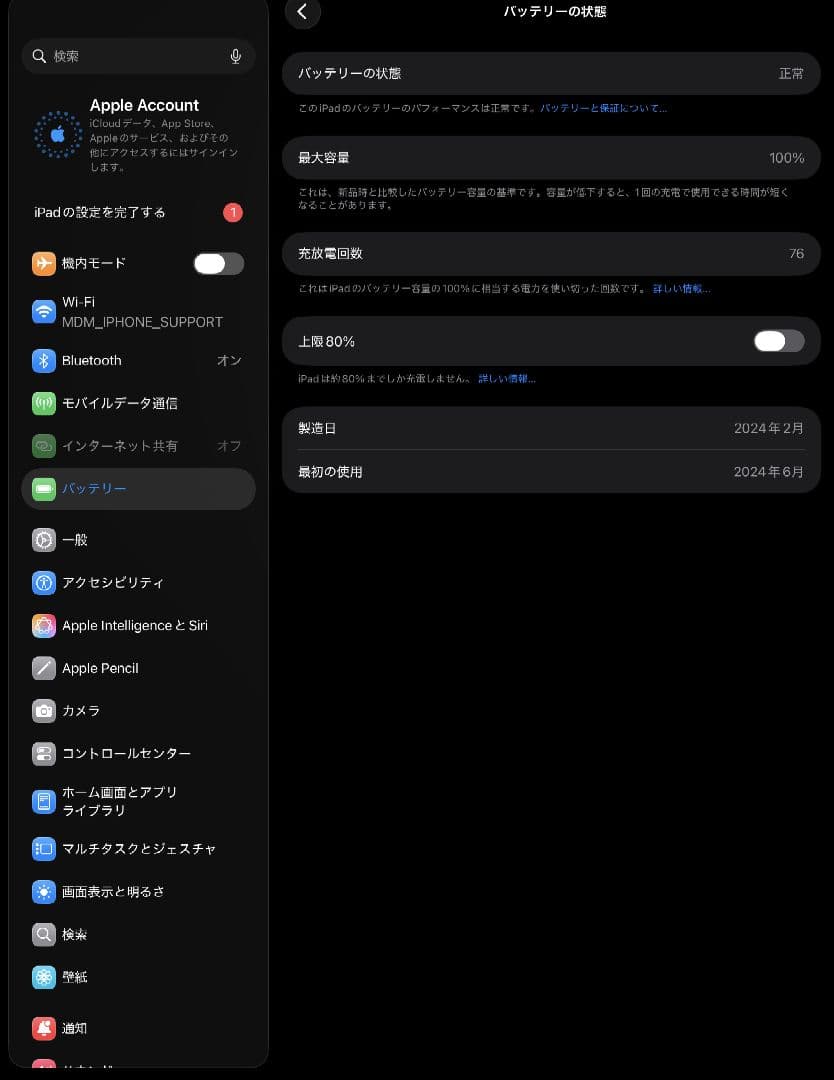Tap the microphone icon in the search bar

click(x=236, y=56)
